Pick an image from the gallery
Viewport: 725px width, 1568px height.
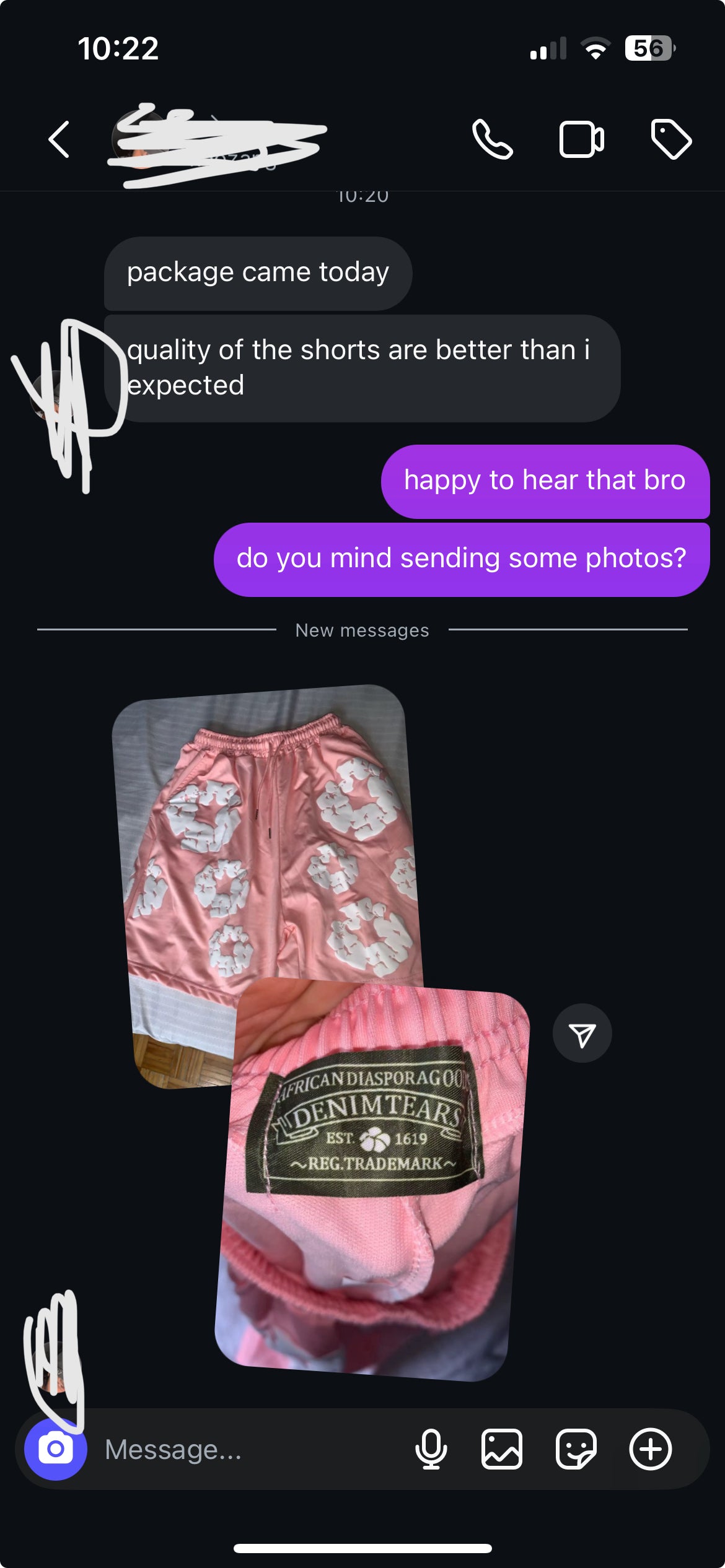502,1449
